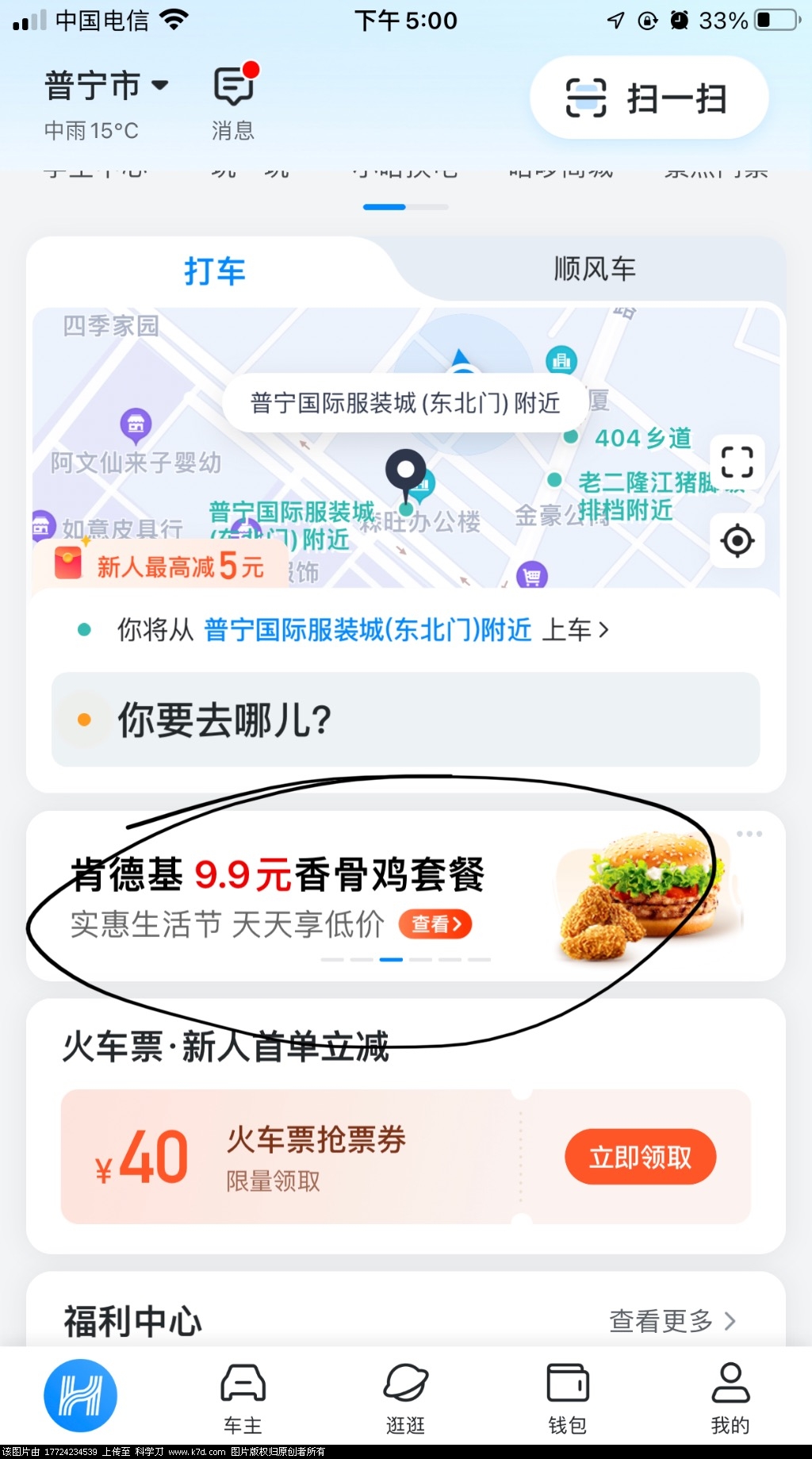
Task: Switch to the 顺风车 tab
Action: coord(594,270)
